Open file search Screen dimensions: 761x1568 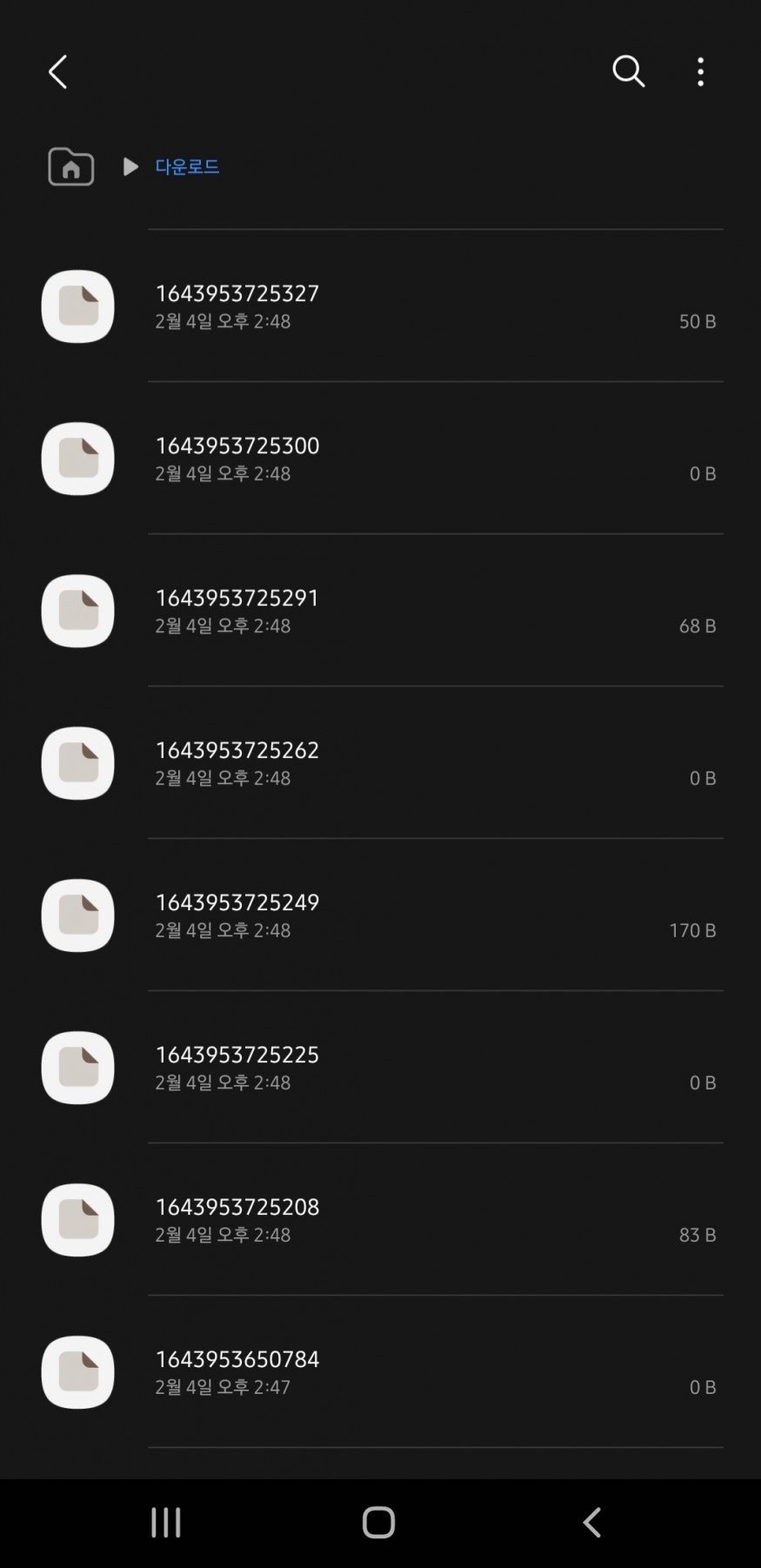(628, 71)
